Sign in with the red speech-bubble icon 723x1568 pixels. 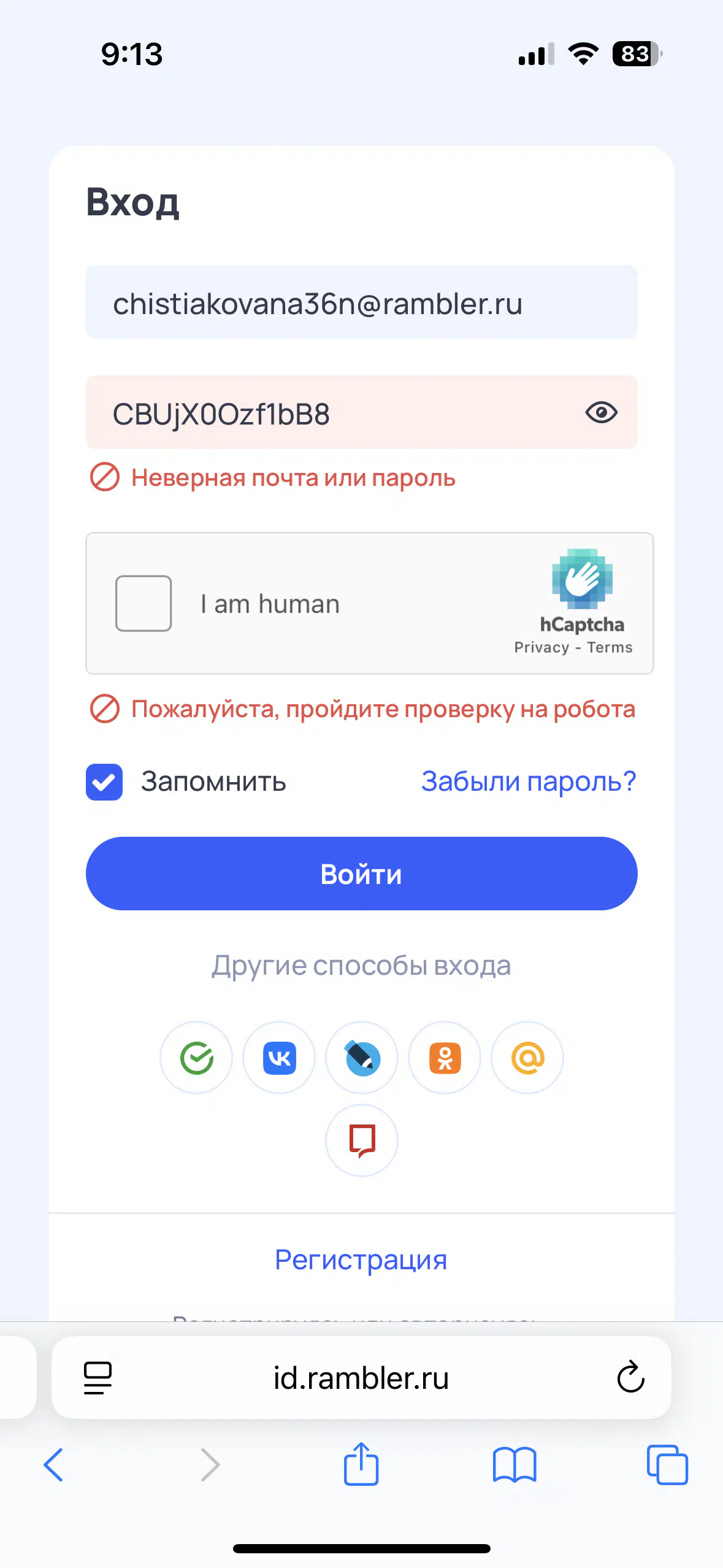click(362, 1140)
